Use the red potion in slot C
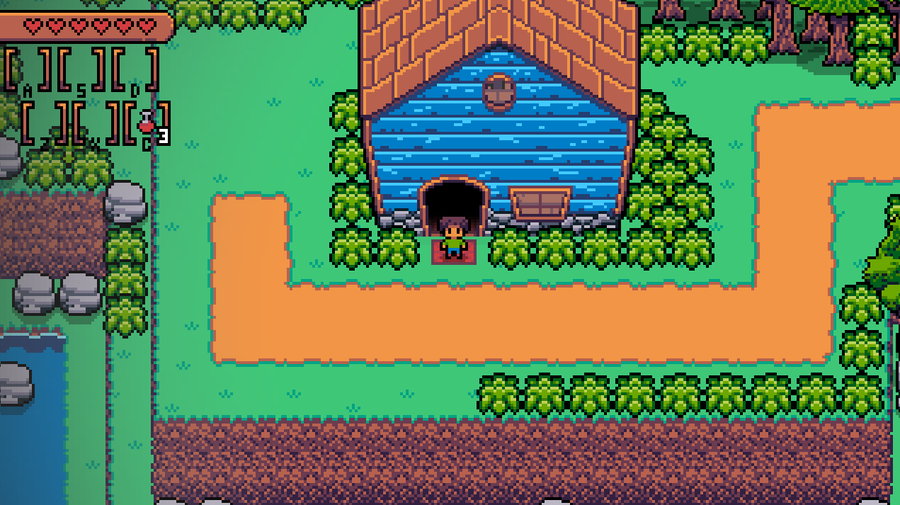This screenshot has width=900, height=505. coord(148,123)
